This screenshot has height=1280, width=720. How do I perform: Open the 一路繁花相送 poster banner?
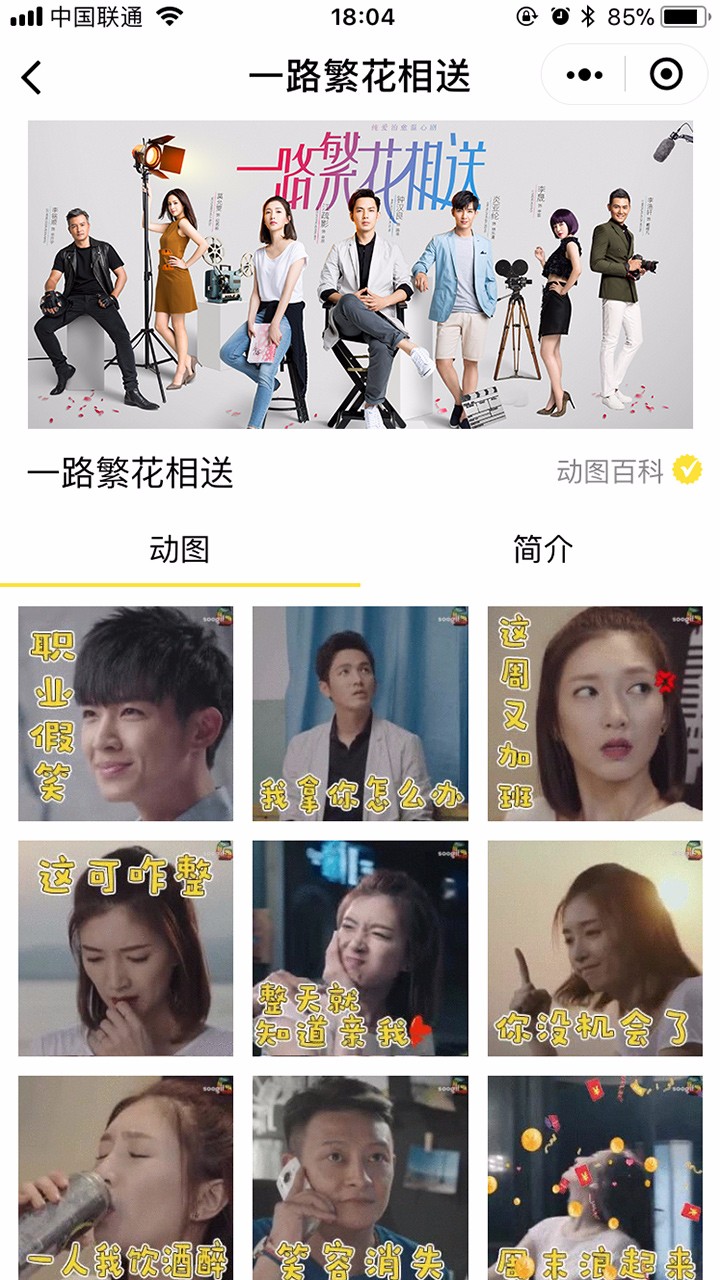(360, 275)
